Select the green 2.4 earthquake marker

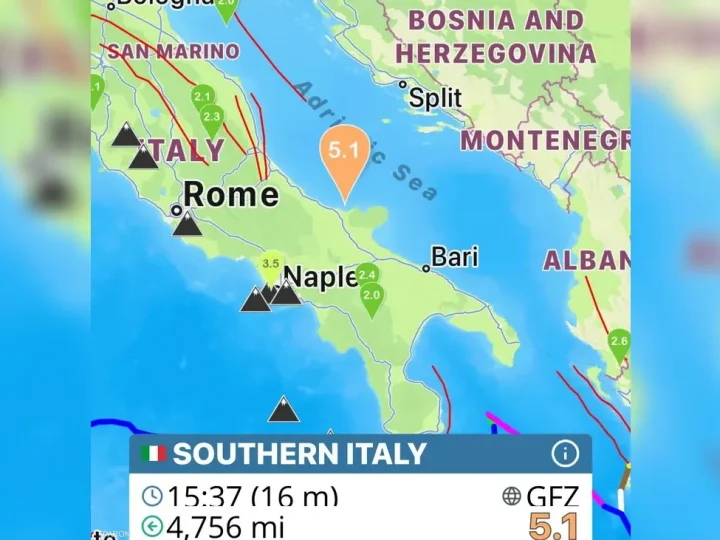367,275
